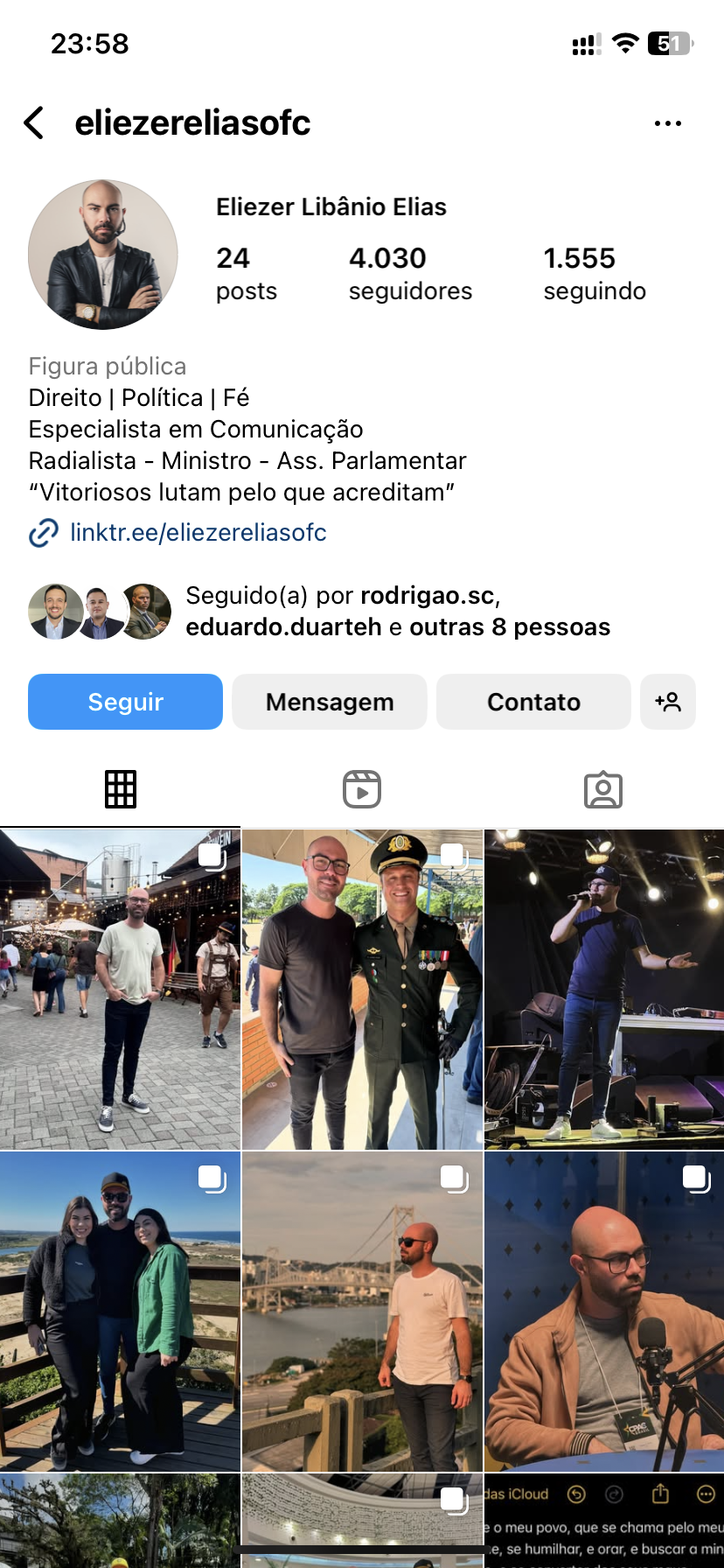Switch to the Reels tab

pyautogui.click(x=362, y=789)
